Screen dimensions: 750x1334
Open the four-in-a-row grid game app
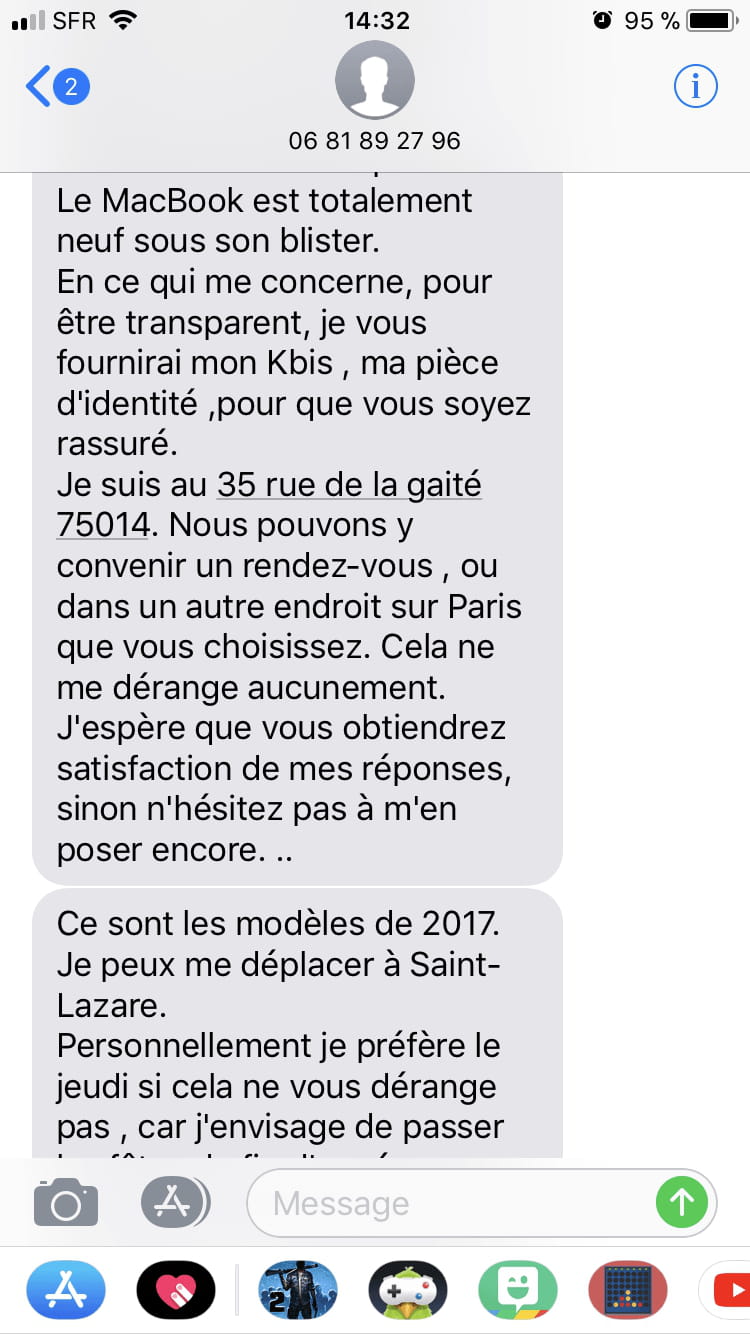click(628, 1289)
